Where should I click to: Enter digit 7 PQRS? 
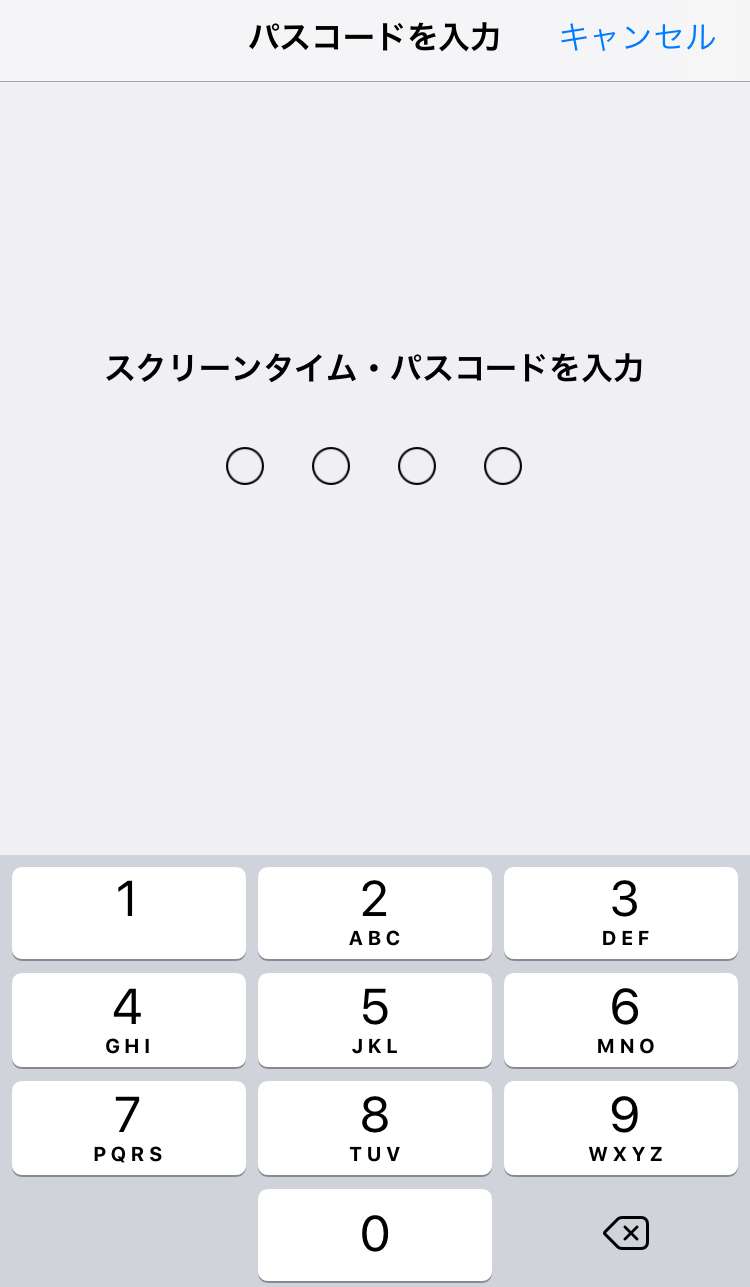pyautogui.click(x=128, y=1127)
